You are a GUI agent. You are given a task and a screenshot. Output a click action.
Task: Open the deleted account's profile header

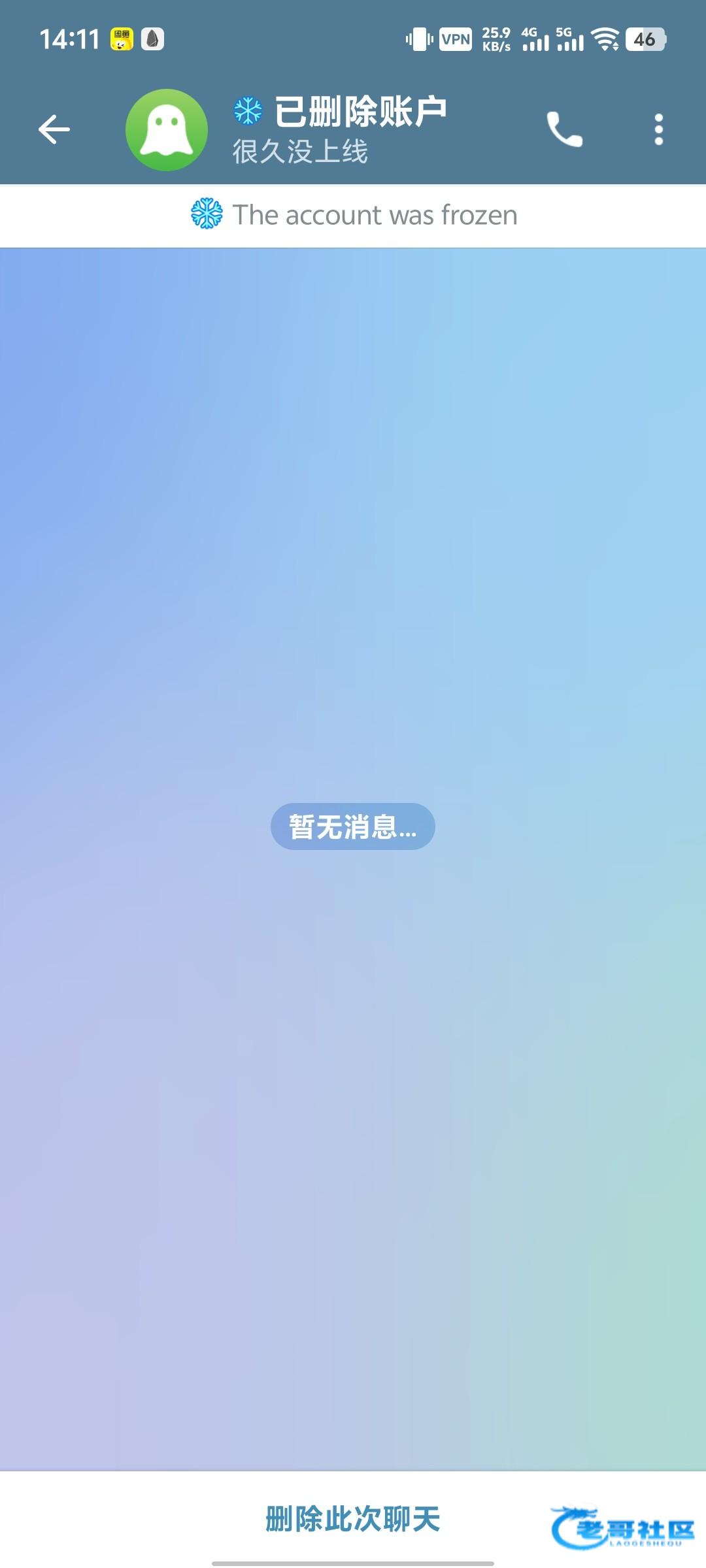(x=340, y=129)
